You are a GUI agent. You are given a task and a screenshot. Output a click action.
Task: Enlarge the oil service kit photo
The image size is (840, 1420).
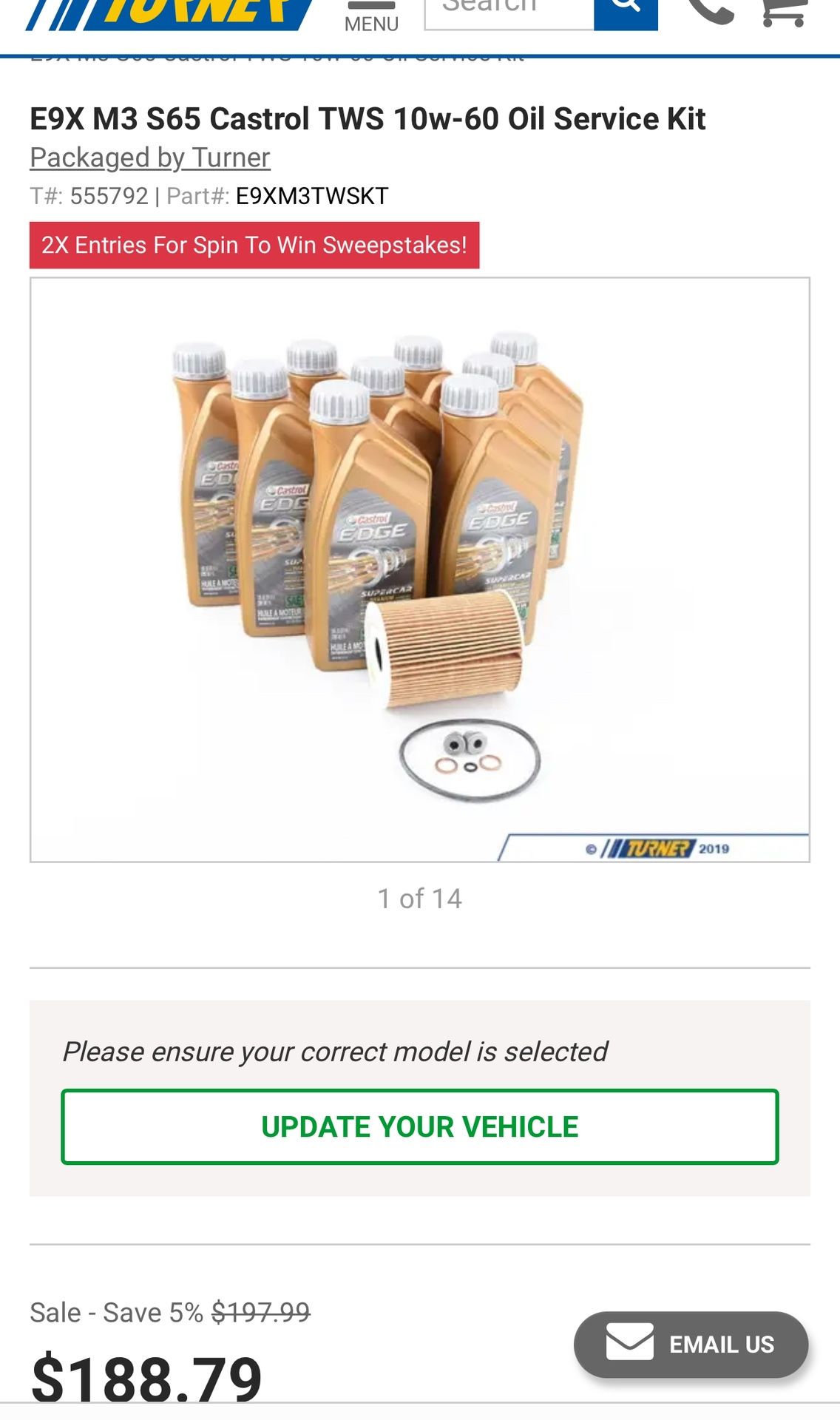pyautogui.click(x=419, y=569)
